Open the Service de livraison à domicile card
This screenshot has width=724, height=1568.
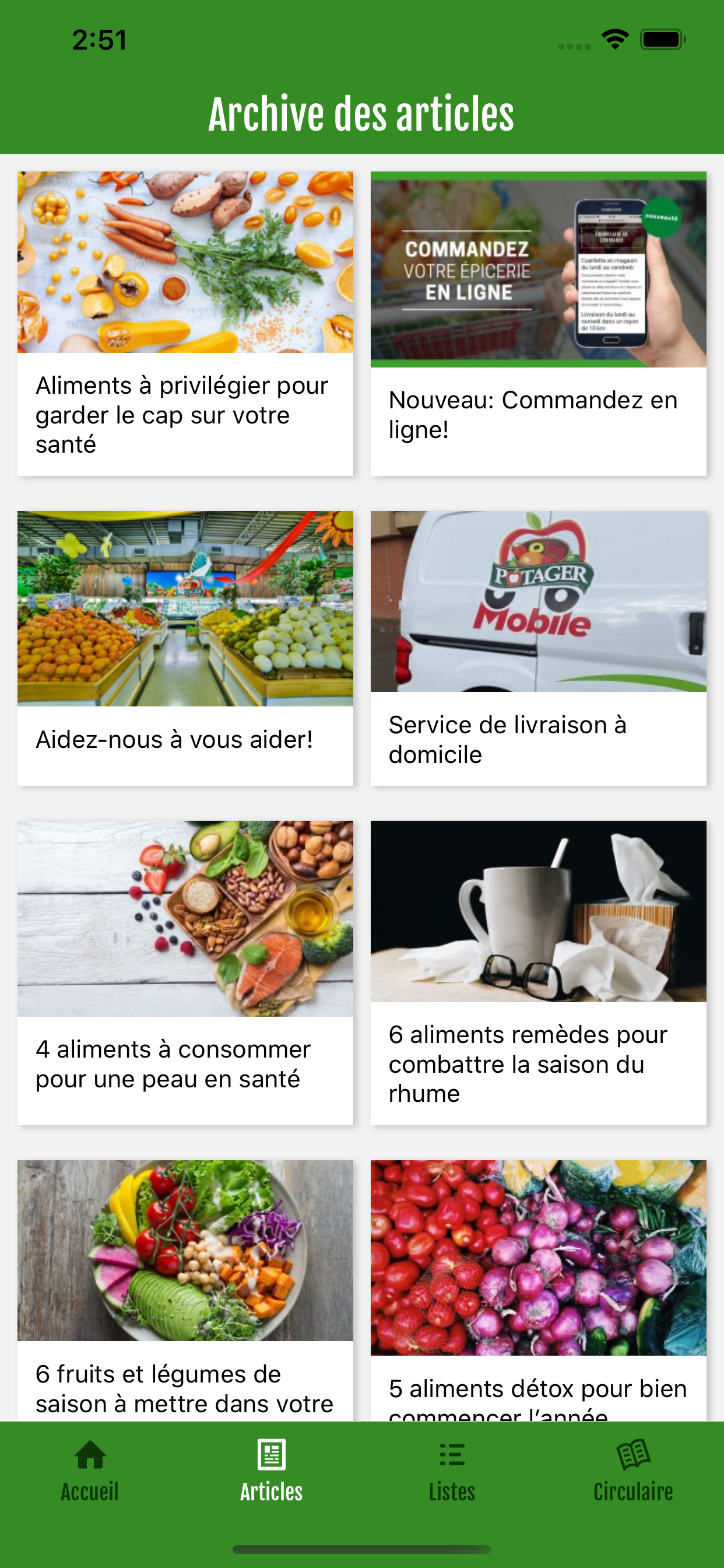(x=539, y=648)
